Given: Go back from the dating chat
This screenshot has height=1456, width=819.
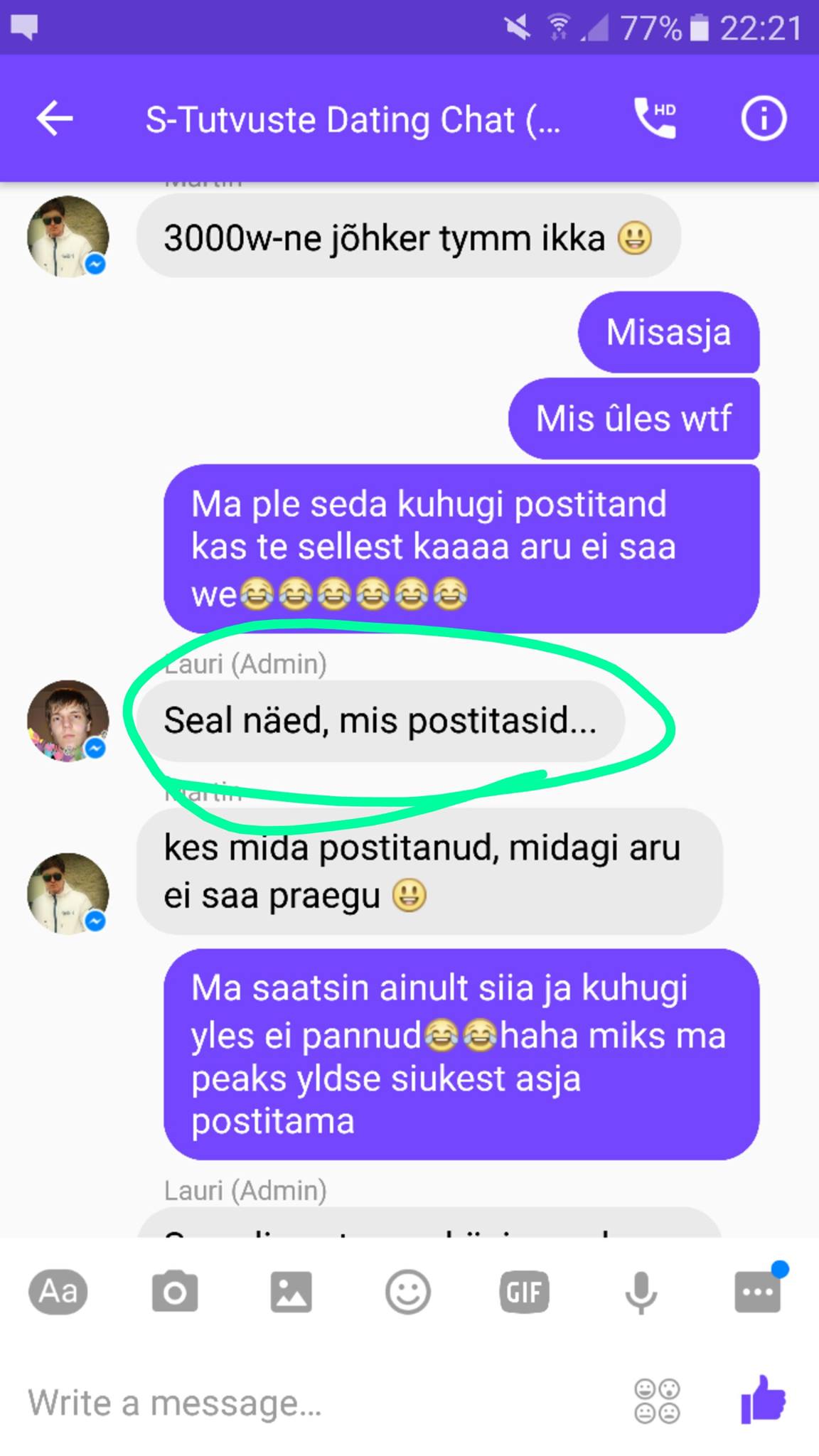Looking at the screenshot, I should pyautogui.click(x=55, y=118).
